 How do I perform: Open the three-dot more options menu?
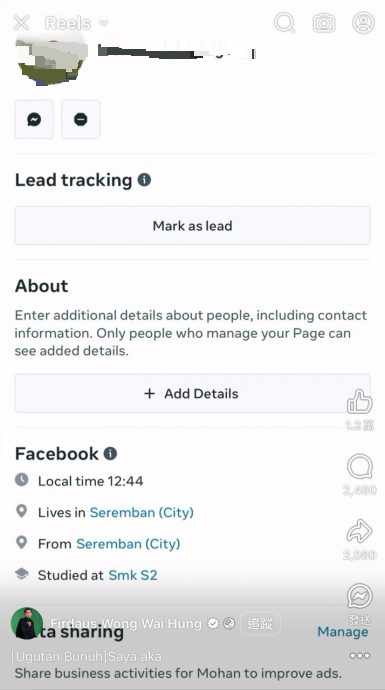[359, 656]
